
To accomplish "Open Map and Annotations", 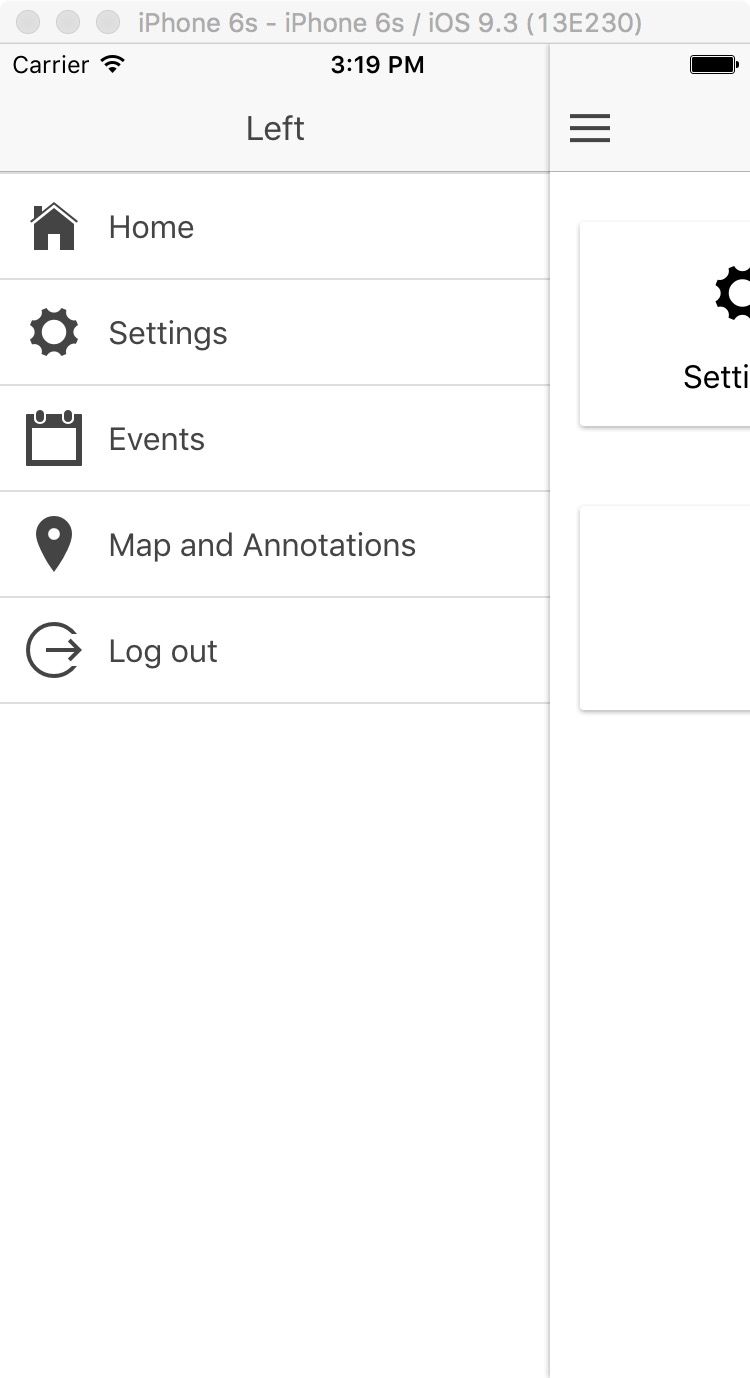I will click(274, 544).
